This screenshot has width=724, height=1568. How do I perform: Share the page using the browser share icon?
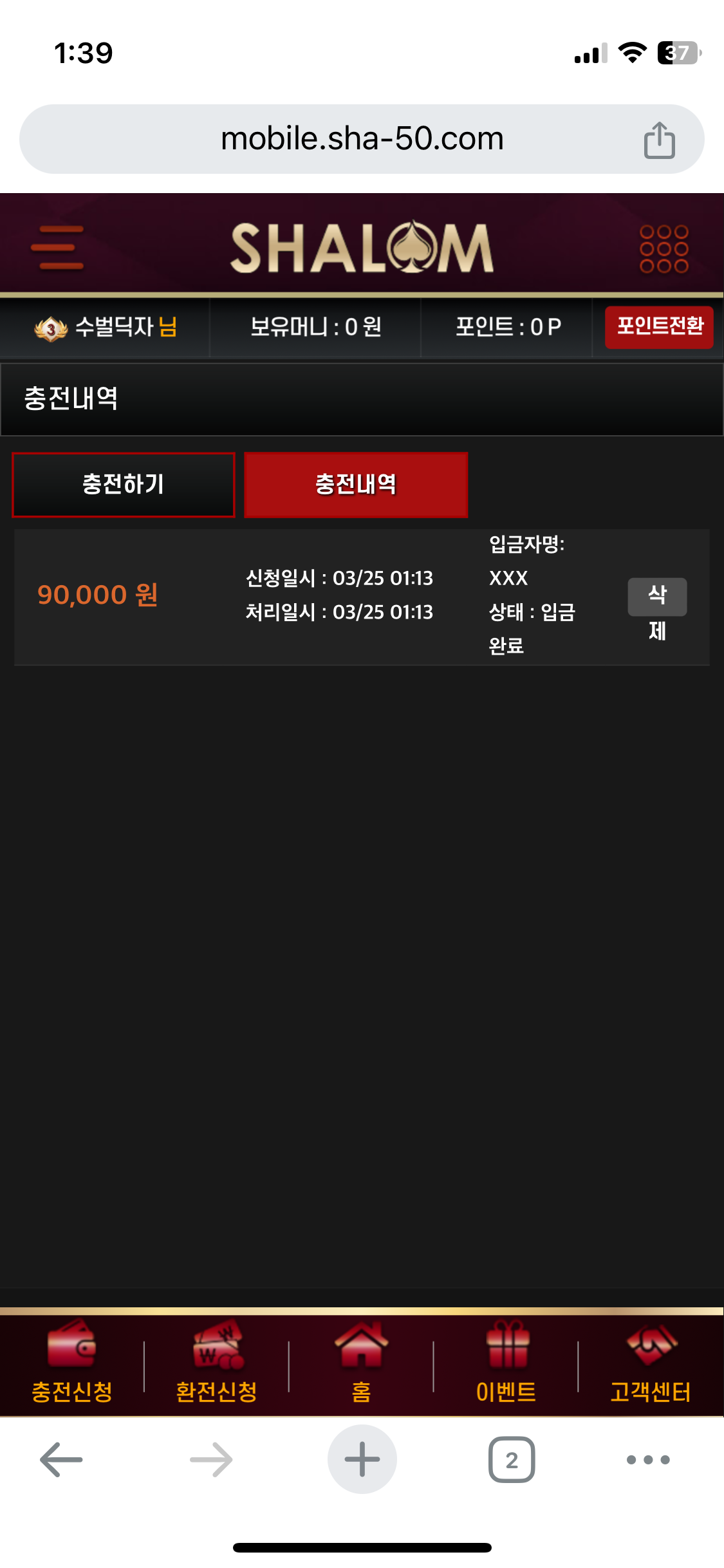coord(659,140)
